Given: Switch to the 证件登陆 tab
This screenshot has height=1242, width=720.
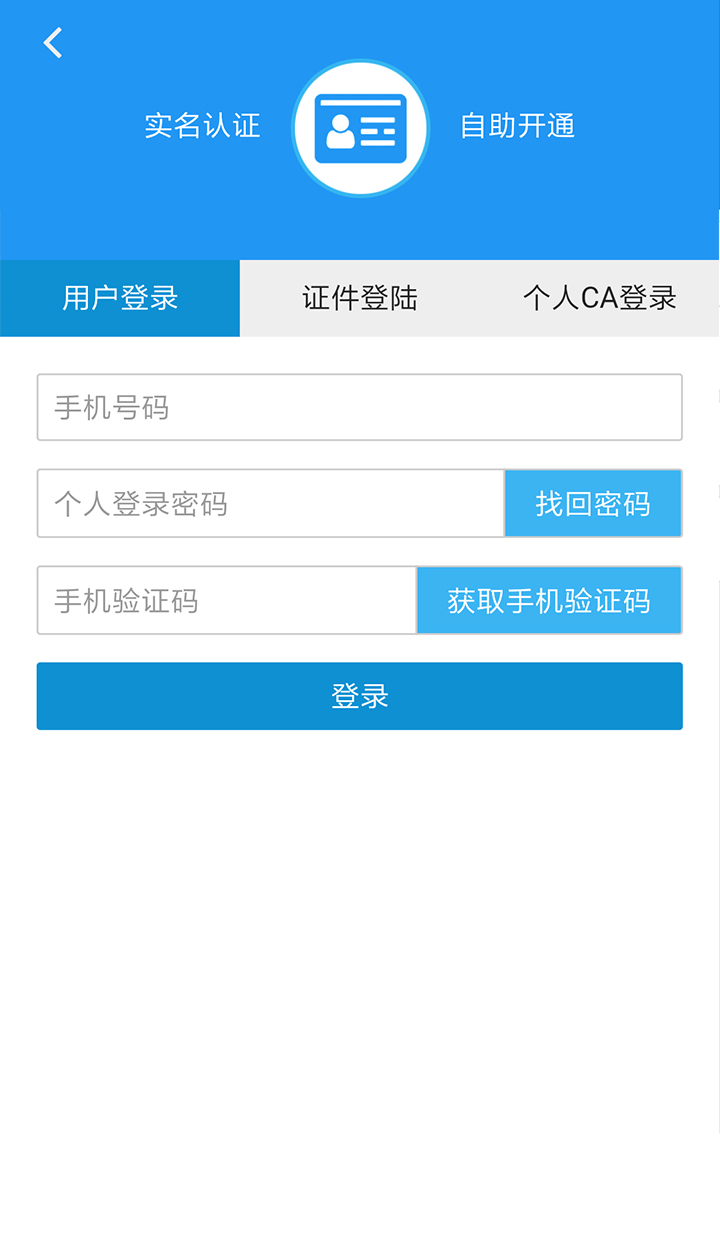Looking at the screenshot, I should 360,298.
